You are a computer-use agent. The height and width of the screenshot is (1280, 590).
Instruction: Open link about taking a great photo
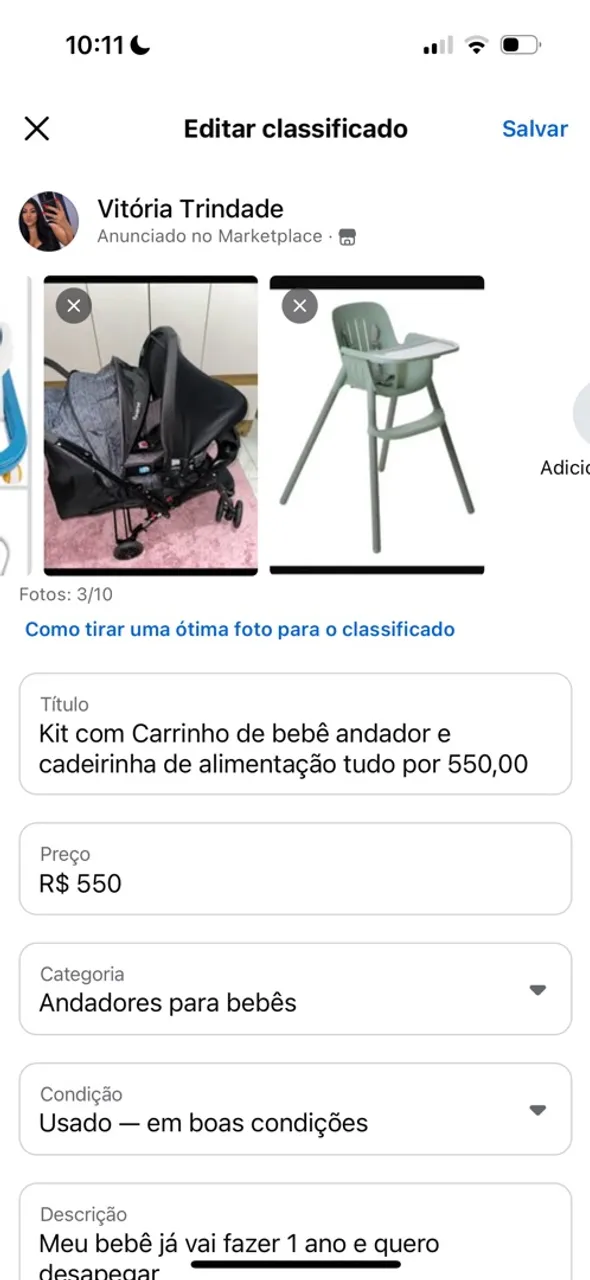tap(240, 629)
